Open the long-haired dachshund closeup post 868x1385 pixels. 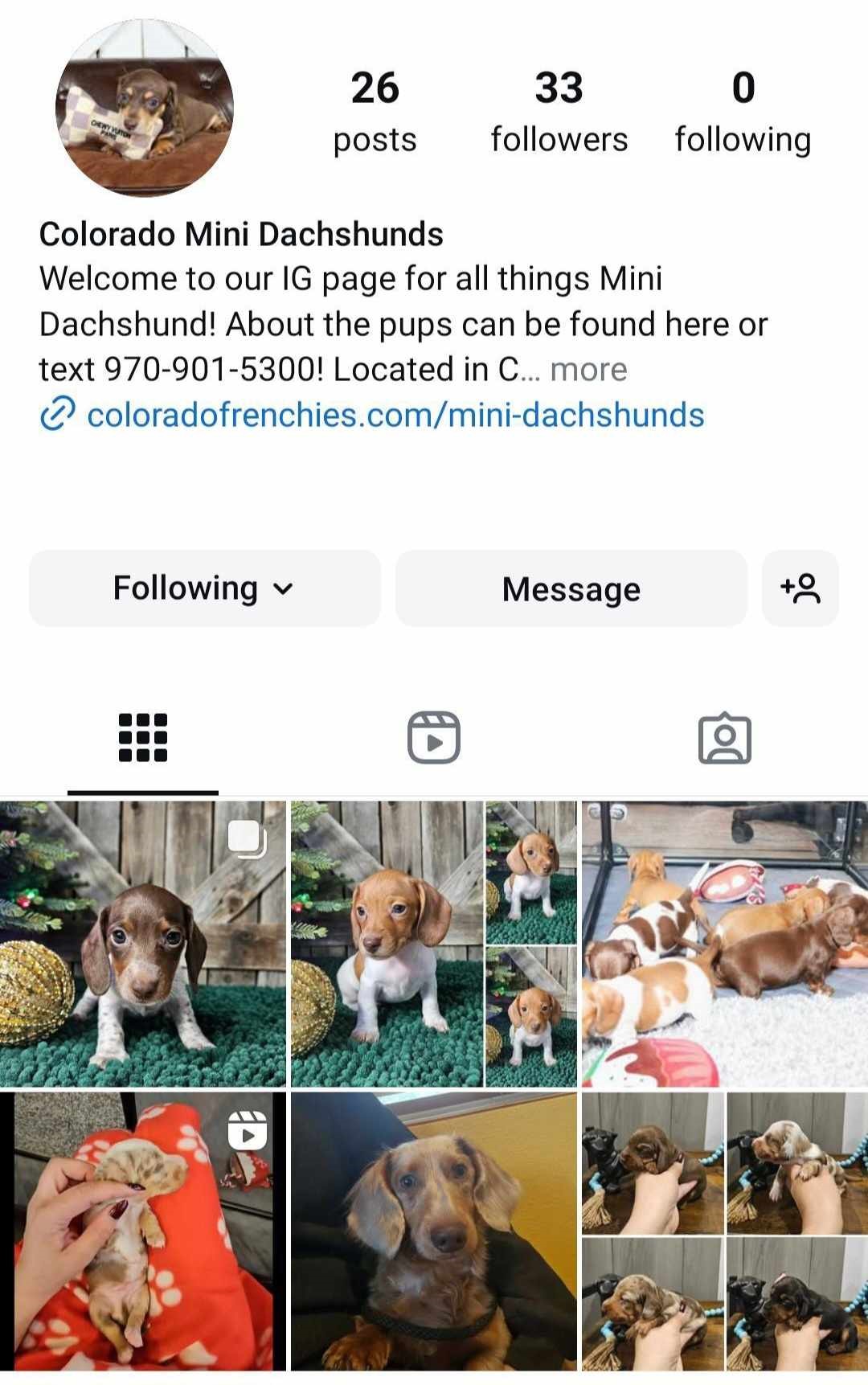click(433, 1230)
